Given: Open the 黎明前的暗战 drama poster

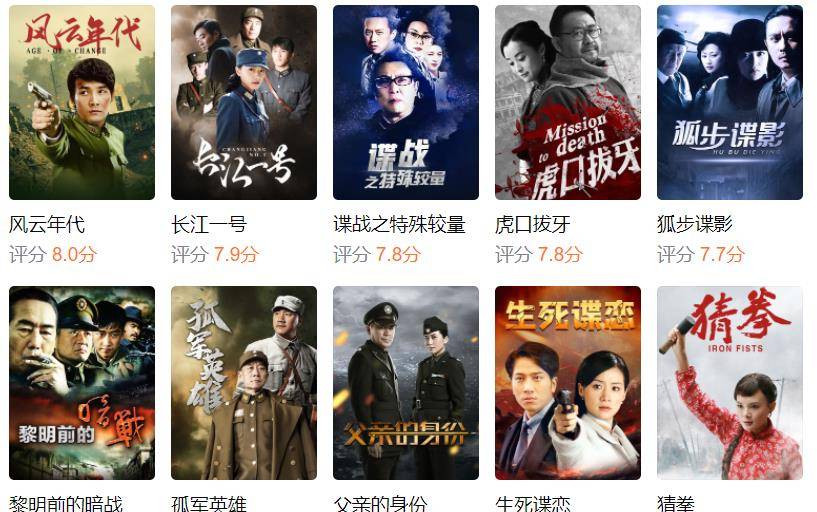Looking at the screenshot, I should click(82, 383).
